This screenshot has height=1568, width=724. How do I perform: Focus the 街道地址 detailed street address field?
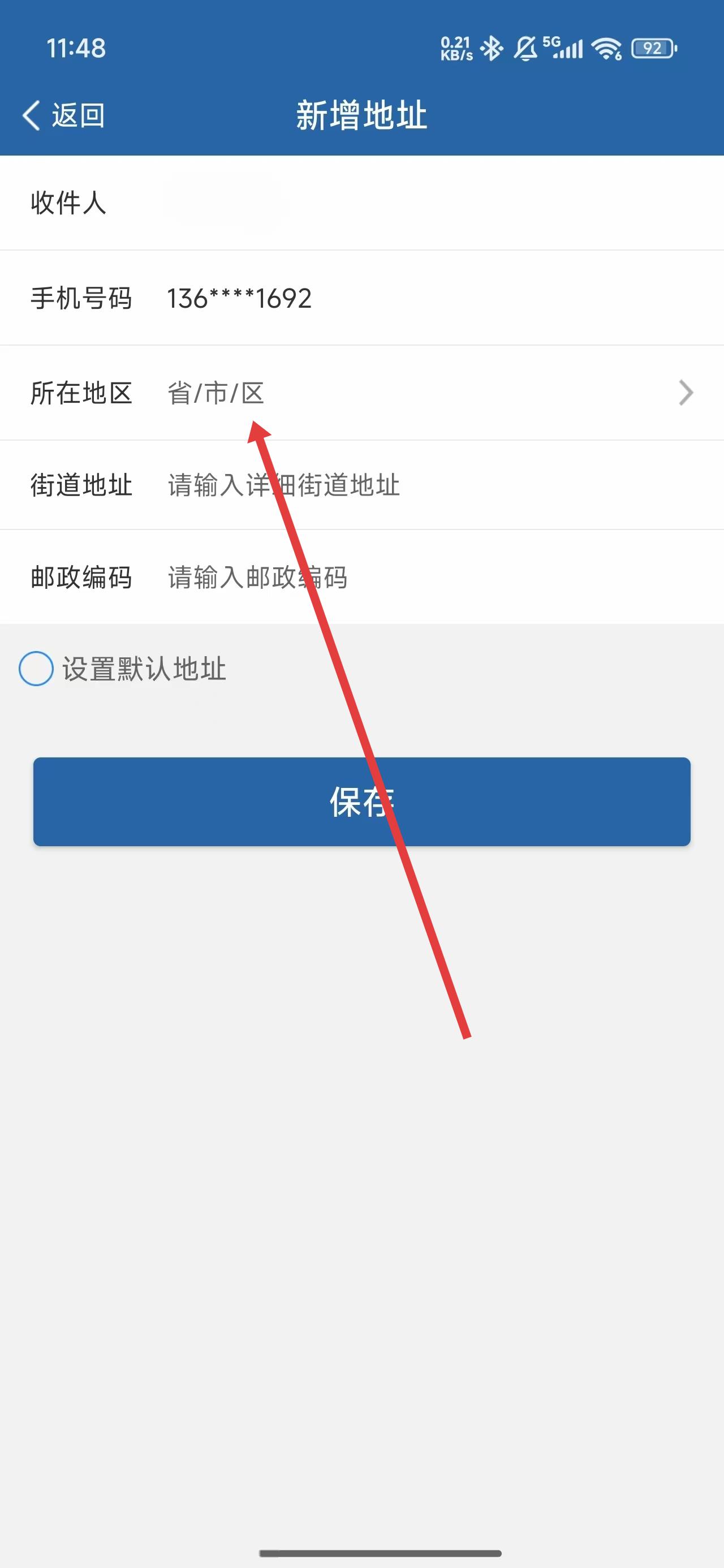pos(426,485)
